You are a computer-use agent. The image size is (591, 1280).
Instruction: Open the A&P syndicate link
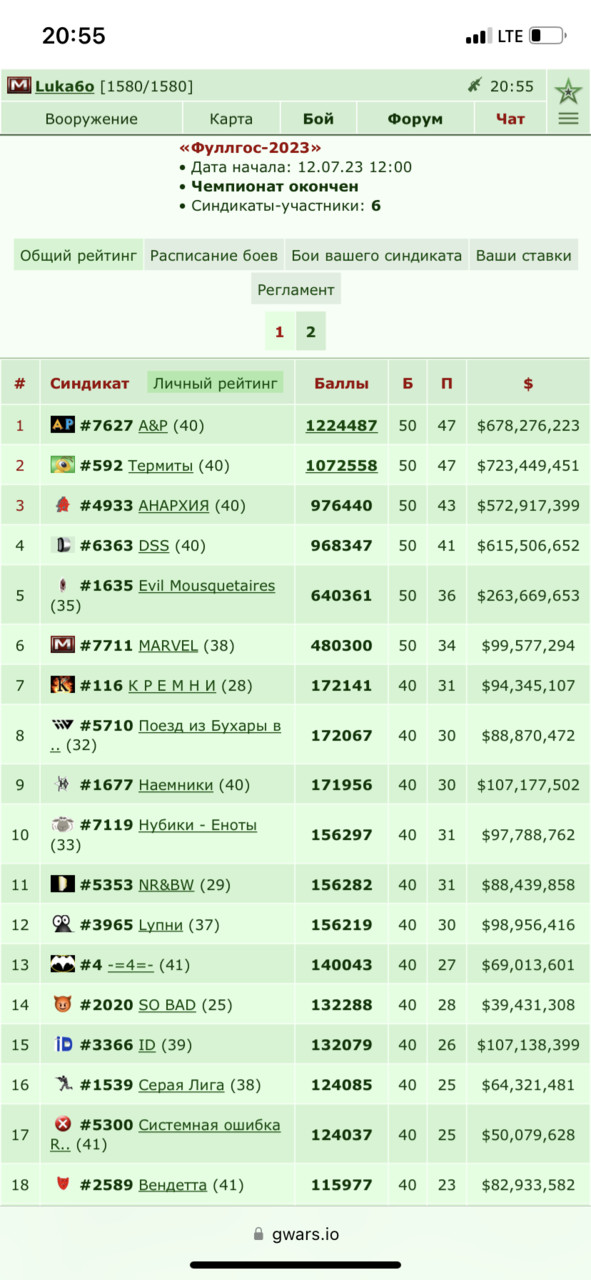click(153, 426)
